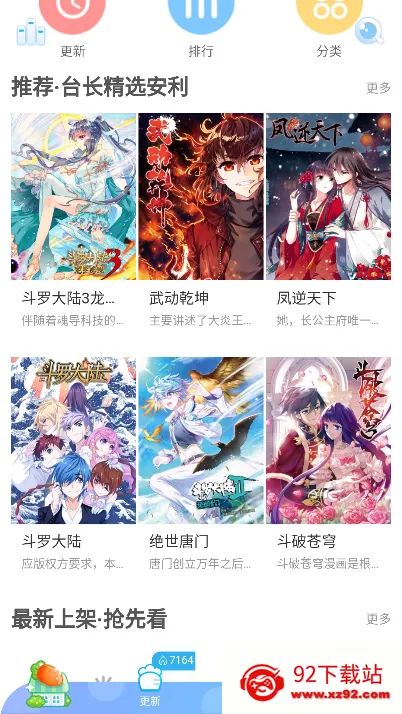Tap 更多 next to 最新上架·抢先看
The width and height of the screenshot is (402, 714).
pos(378,619)
